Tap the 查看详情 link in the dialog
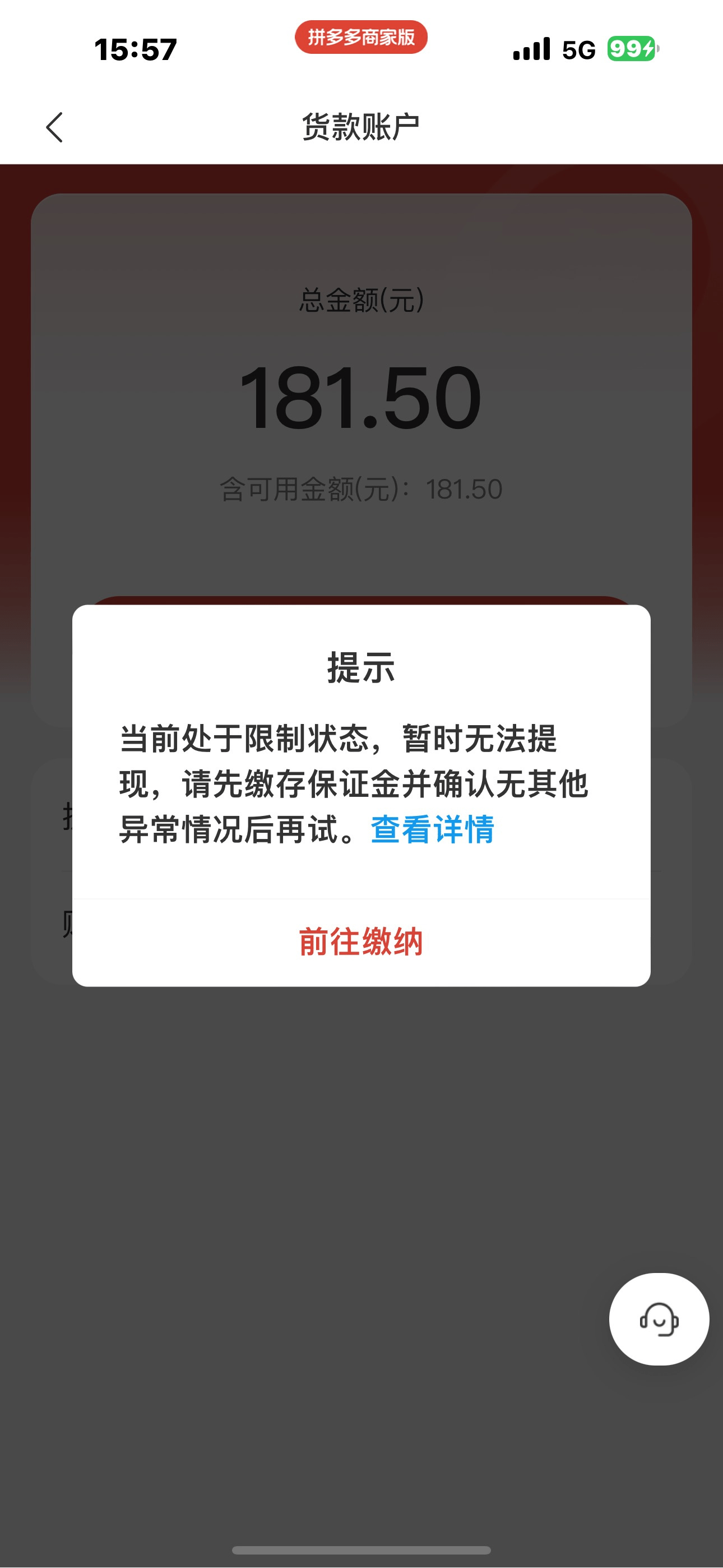 click(x=432, y=829)
